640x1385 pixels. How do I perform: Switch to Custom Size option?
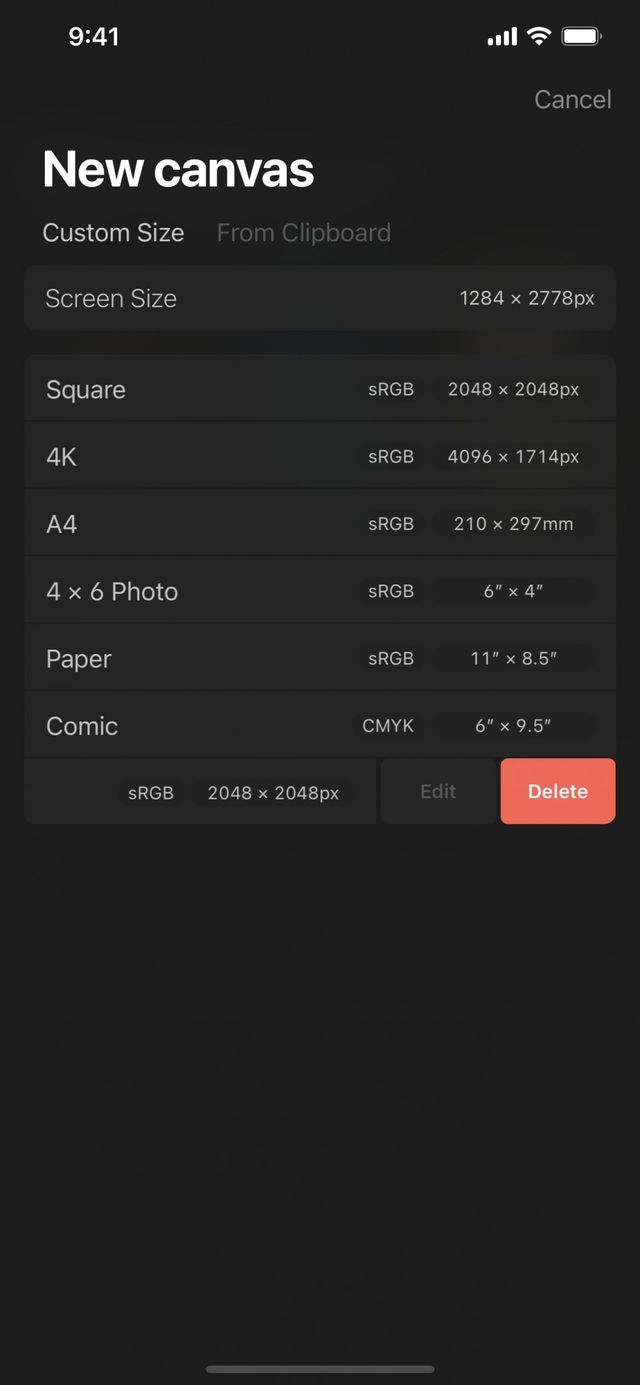click(113, 233)
